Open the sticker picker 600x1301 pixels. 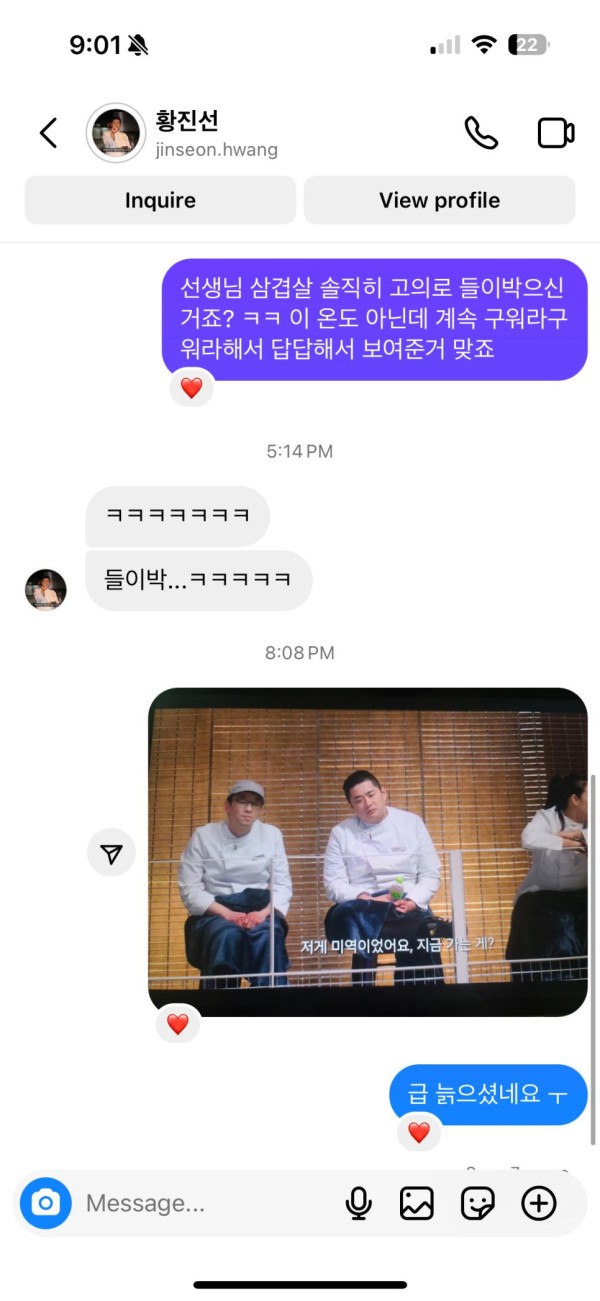pyautogui.click(x=477, y=1203)
